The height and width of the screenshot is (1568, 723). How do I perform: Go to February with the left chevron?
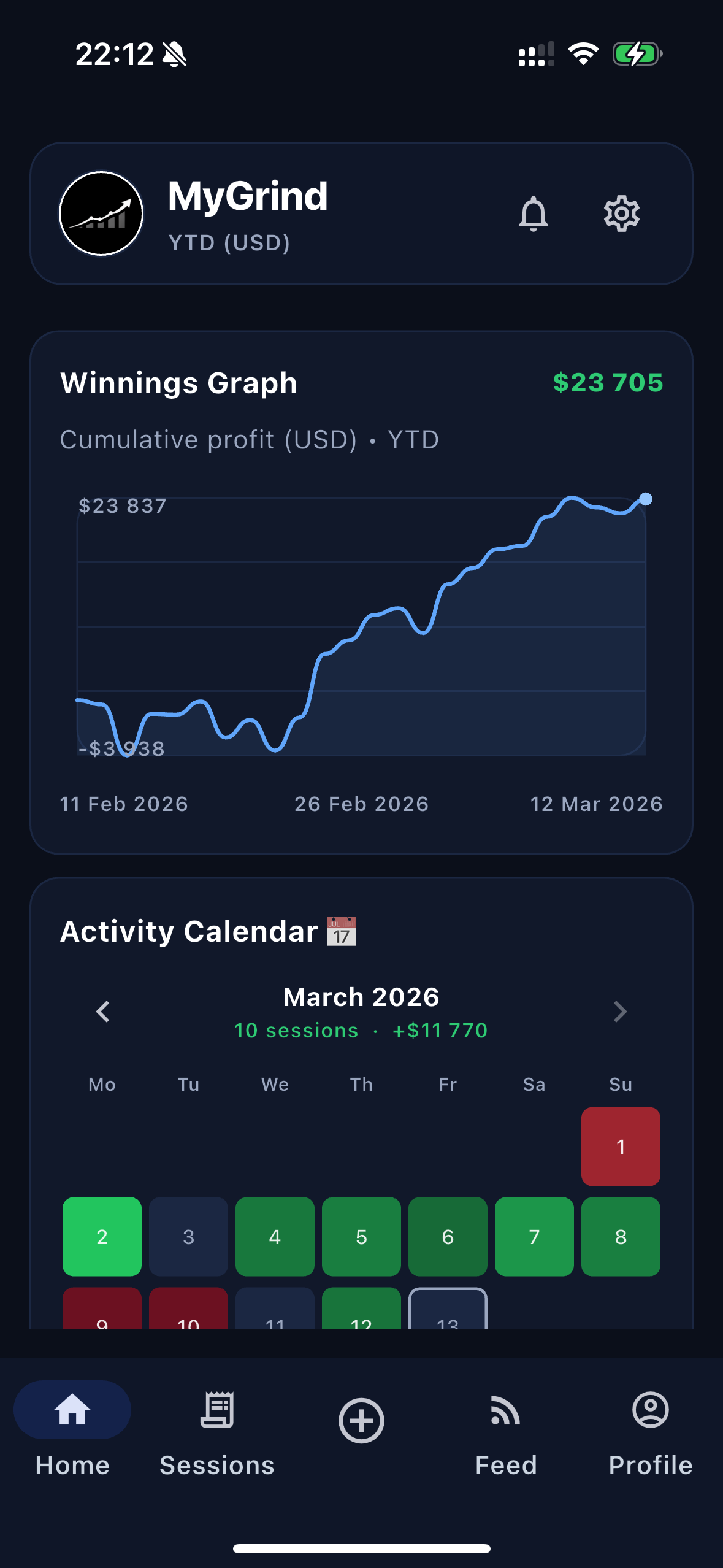click(x=102, y=1011)
